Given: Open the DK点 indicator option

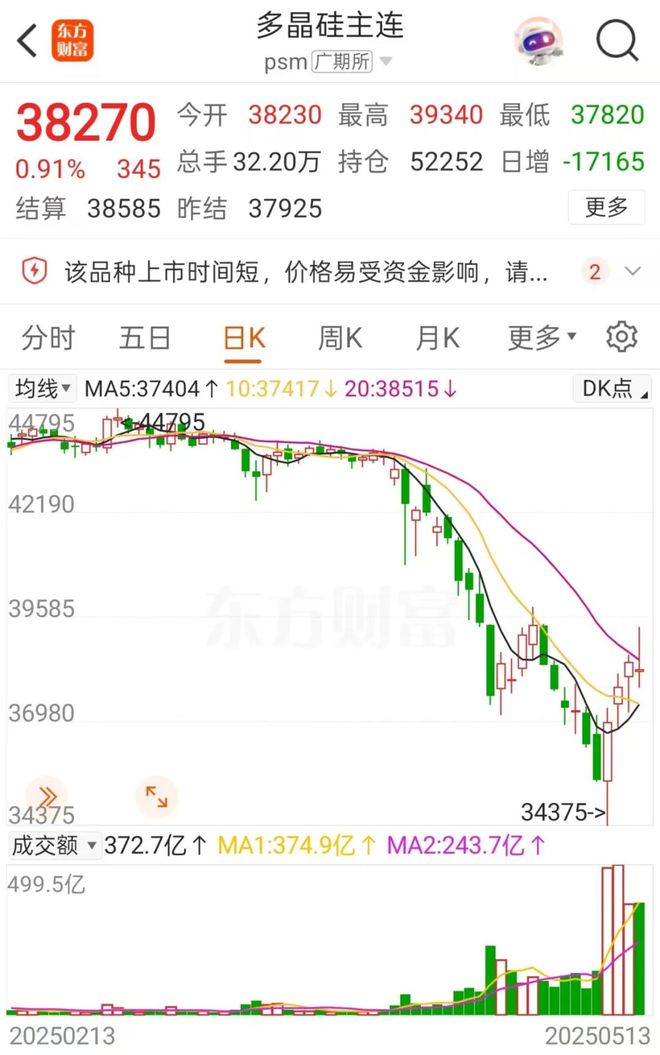Looking at the screenshot, I should point(611,388).
